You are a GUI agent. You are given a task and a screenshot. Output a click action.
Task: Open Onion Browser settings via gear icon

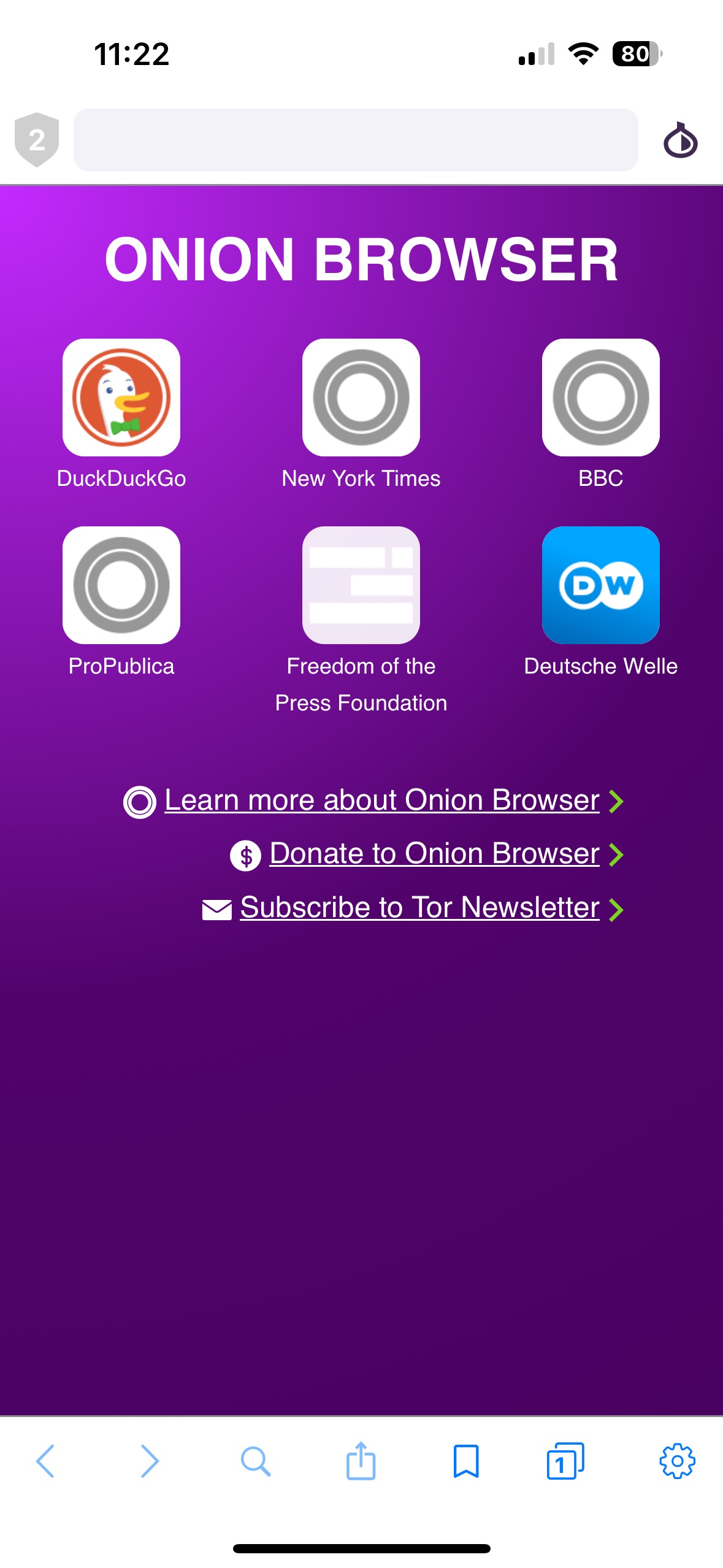(677, 1462)
